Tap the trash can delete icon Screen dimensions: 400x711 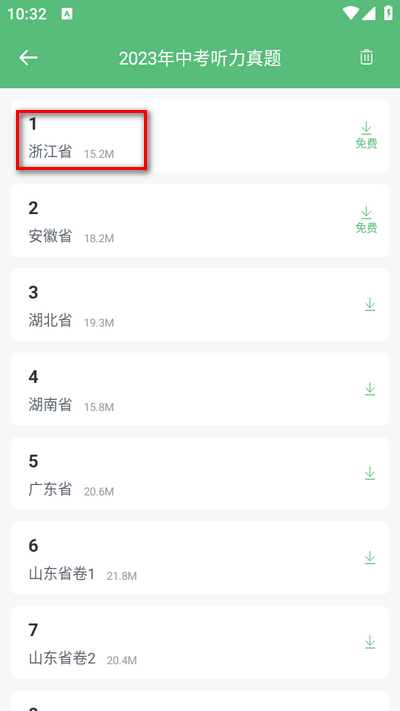tap(366, 58)
